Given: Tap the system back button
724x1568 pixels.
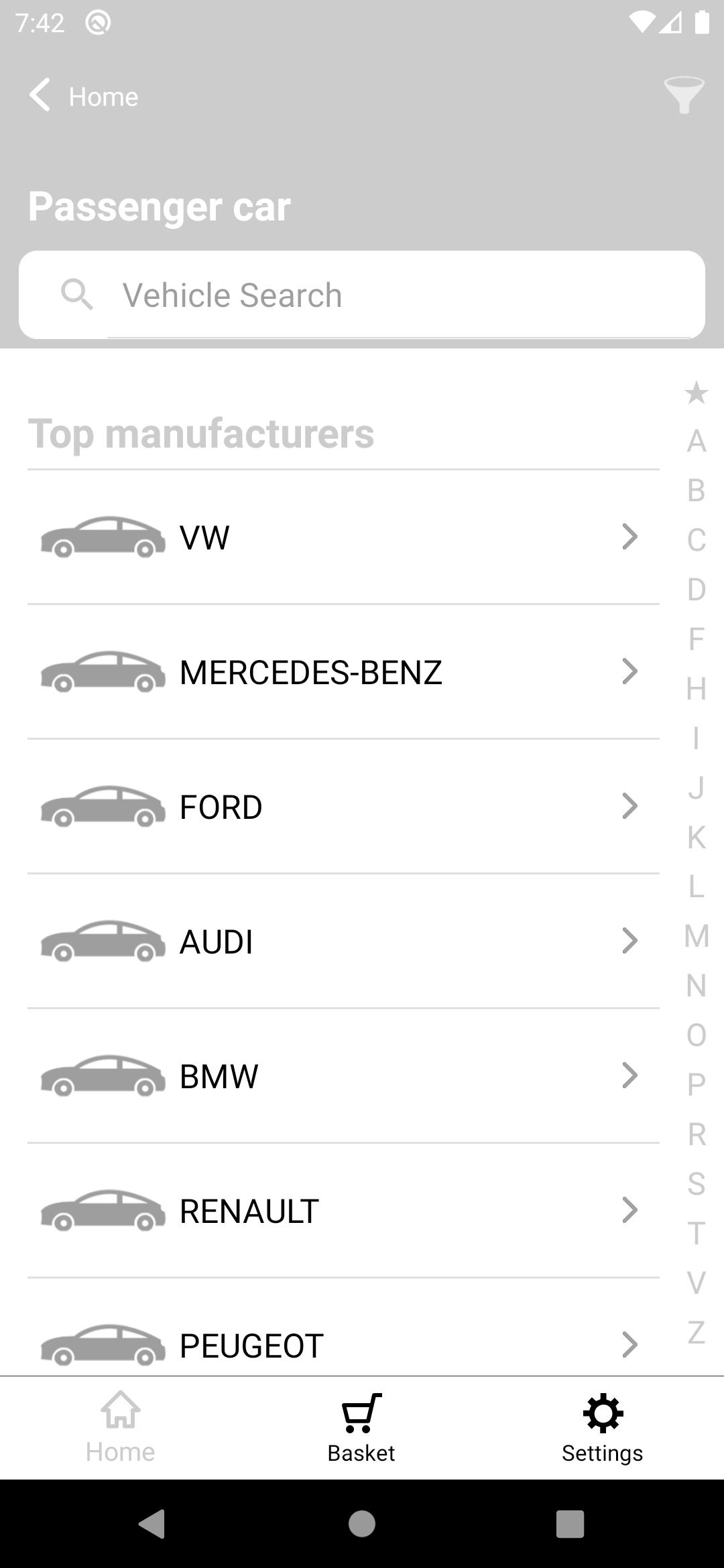Looking at the screenshot, I should (152, 1524).
